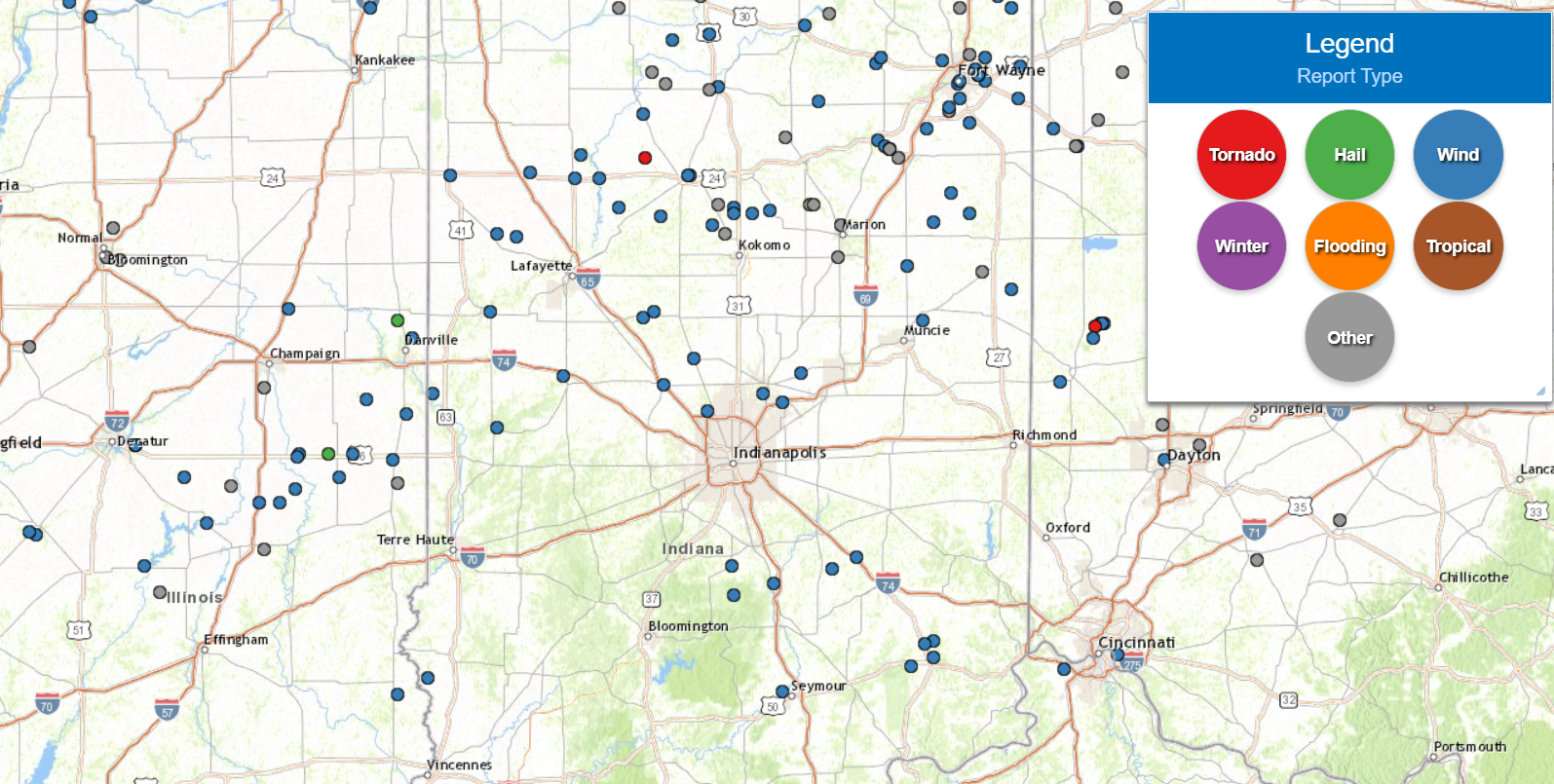Toggle the Hail report type
Image resolution: width=1554 pixels, height=784 pixels.
coord(1349,155)
